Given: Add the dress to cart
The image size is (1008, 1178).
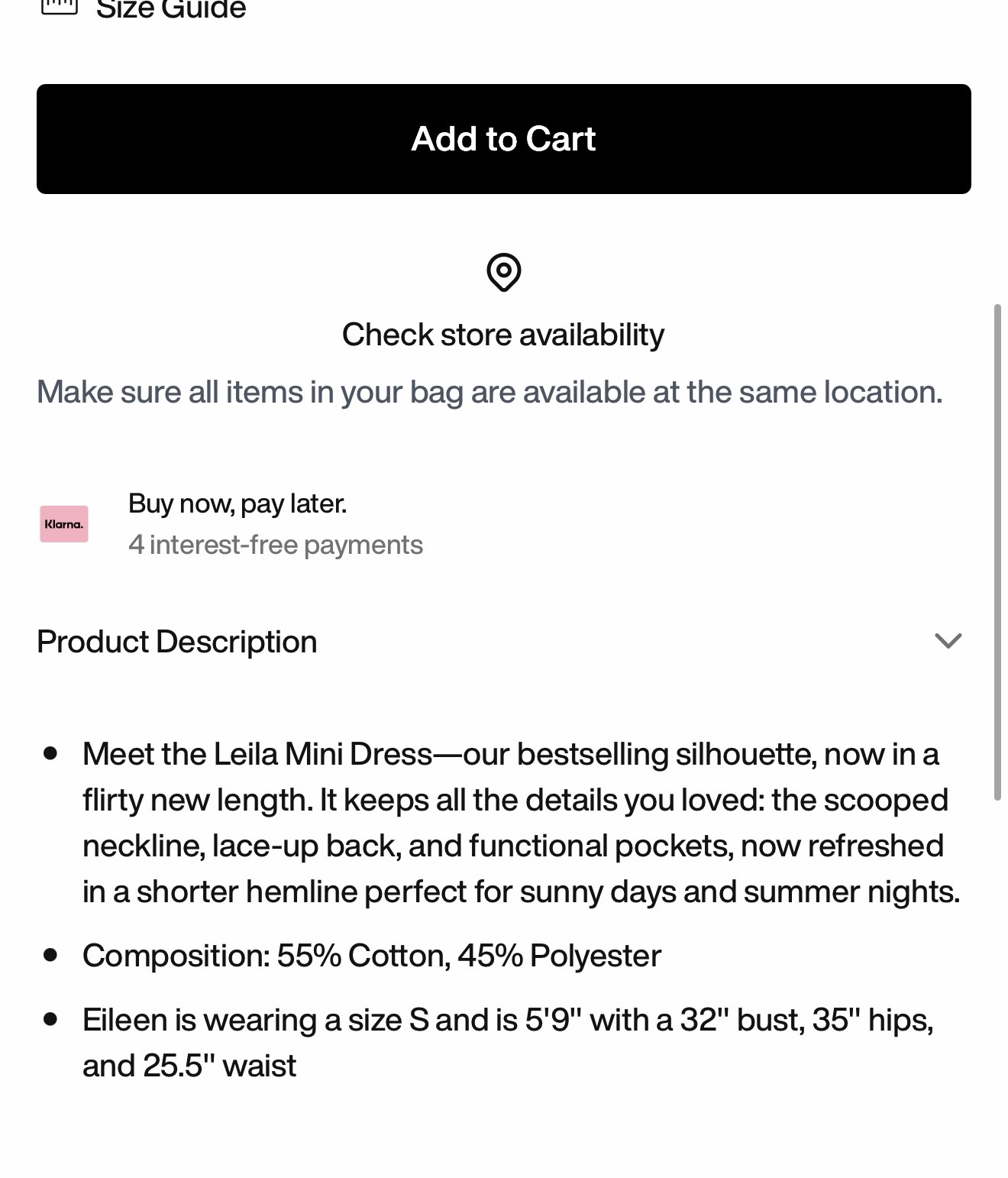Looking at the screenshot, I should click(x=504, y=139).
